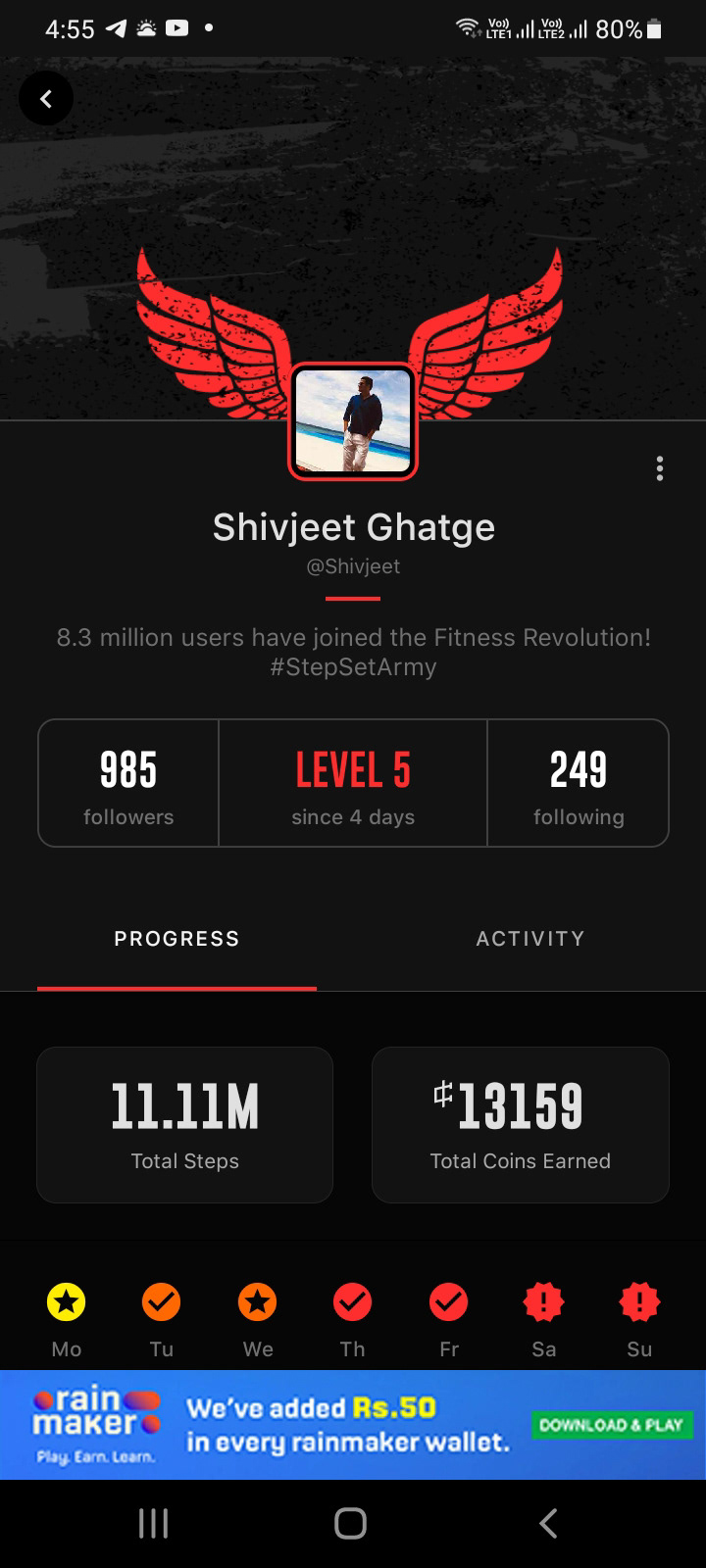Go back using the top-left arrow
The height and width of the screenshot is (1568, 706).
pyautogui.click(x=45, y=99)
